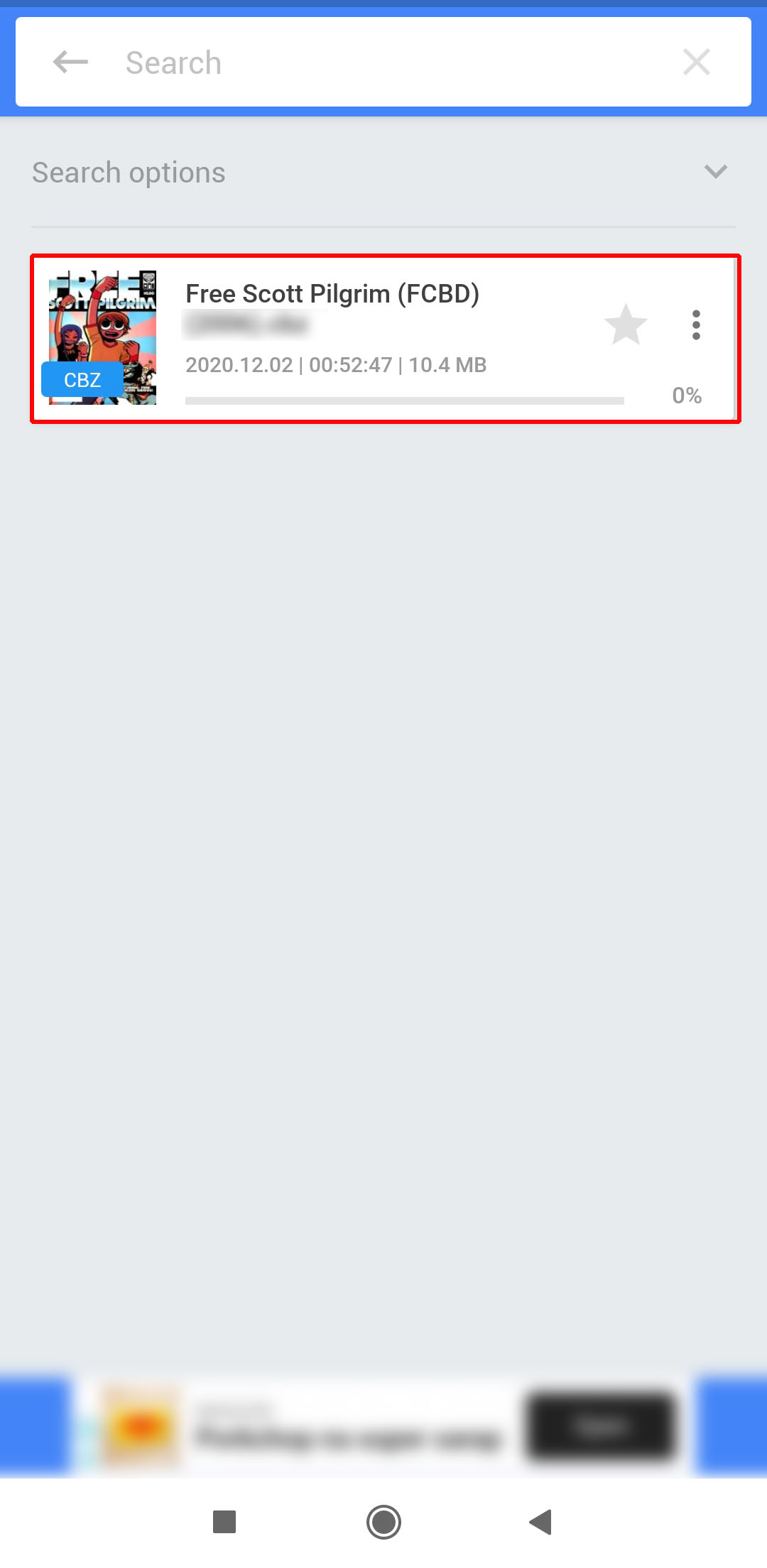
Task: Clear the search with the X icon
Action: [696, 62]
